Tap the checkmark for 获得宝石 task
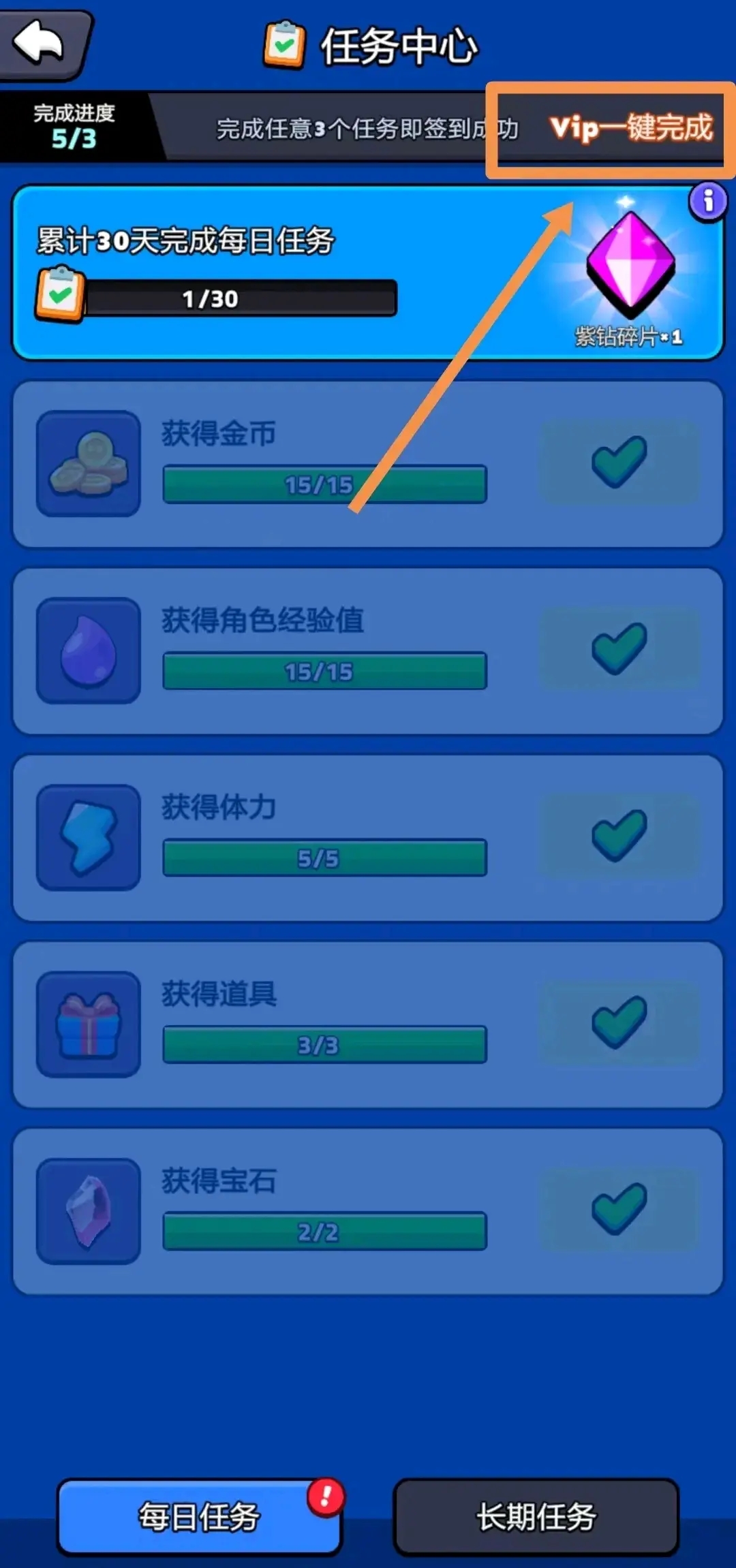 (x=619, y=1209)
